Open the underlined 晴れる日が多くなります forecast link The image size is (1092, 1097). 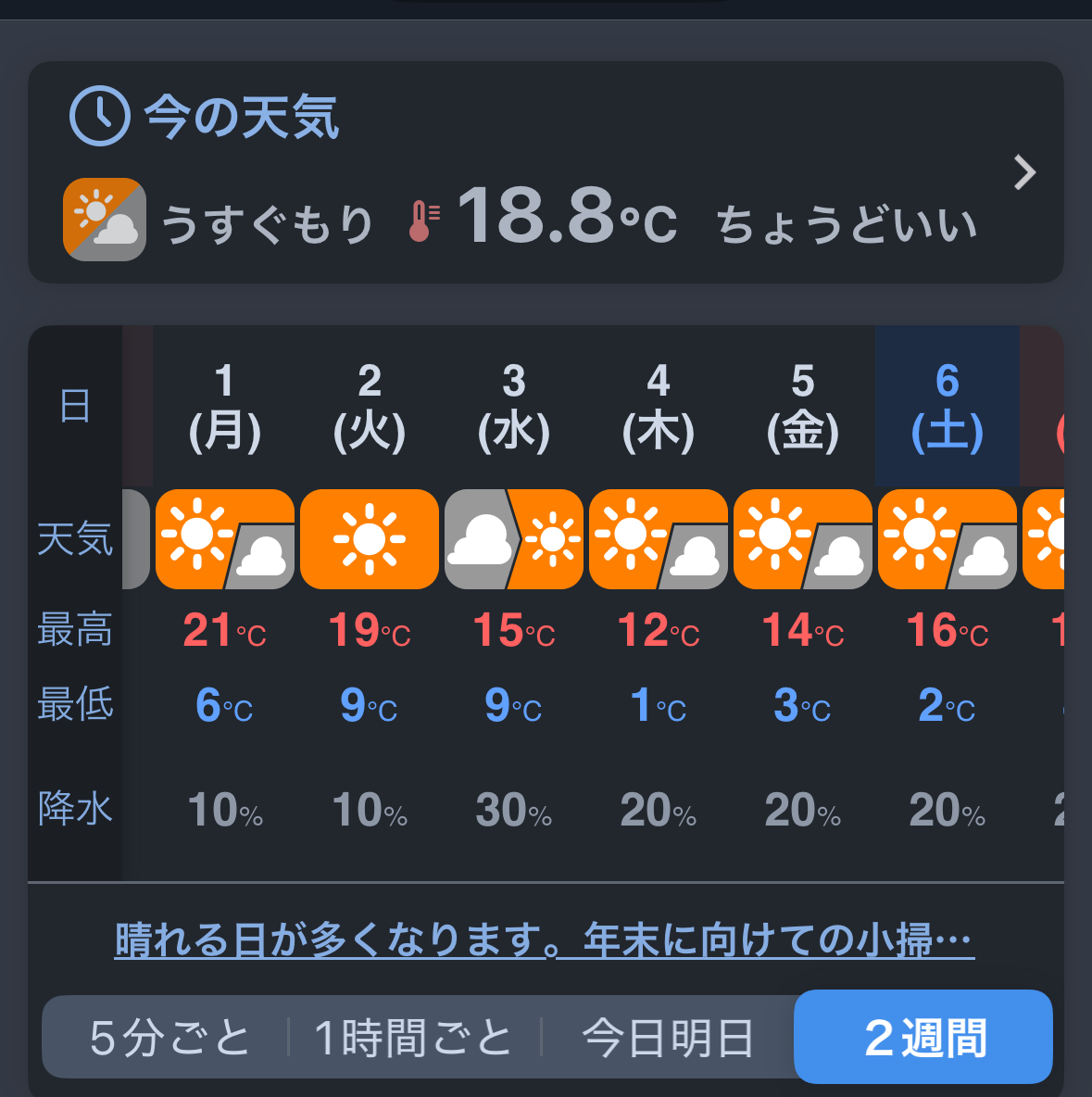click(544, 939)
